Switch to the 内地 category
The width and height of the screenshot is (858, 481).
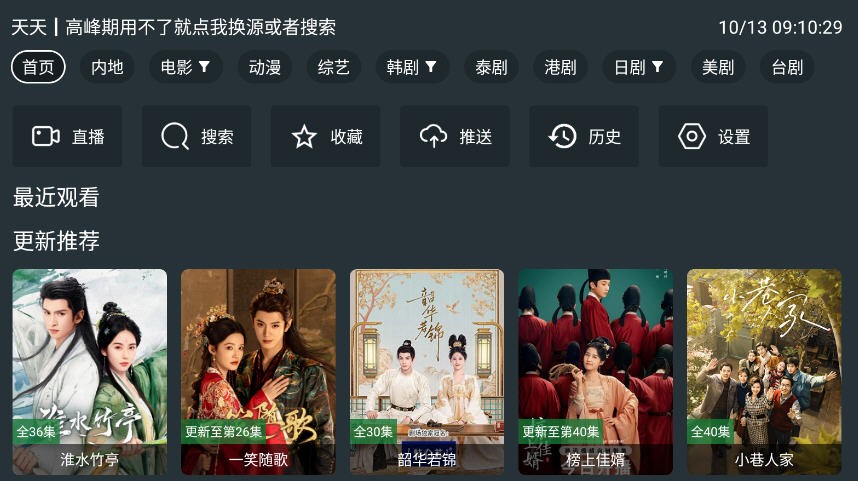point(107,67)
